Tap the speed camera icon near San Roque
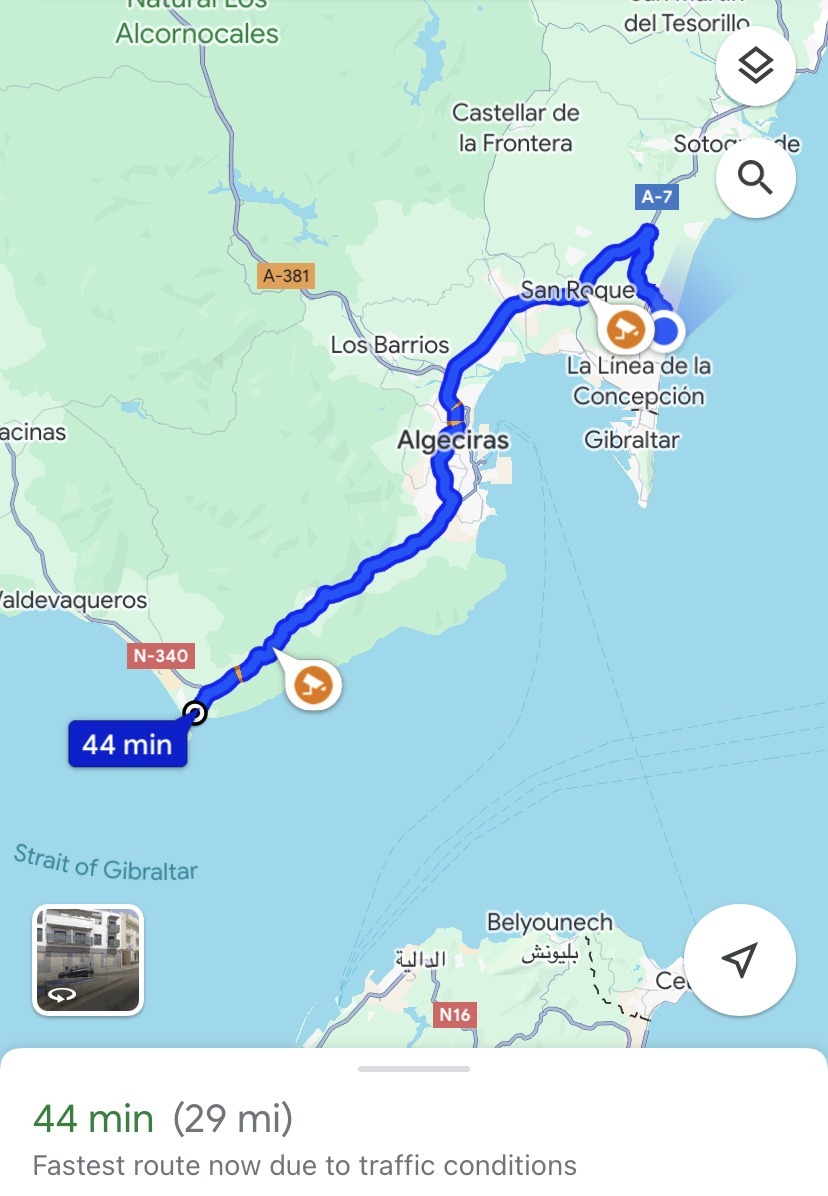Image resolution: width=828 pixels, height=1196 pixels. pyautogui.click(x=625, y=328)
